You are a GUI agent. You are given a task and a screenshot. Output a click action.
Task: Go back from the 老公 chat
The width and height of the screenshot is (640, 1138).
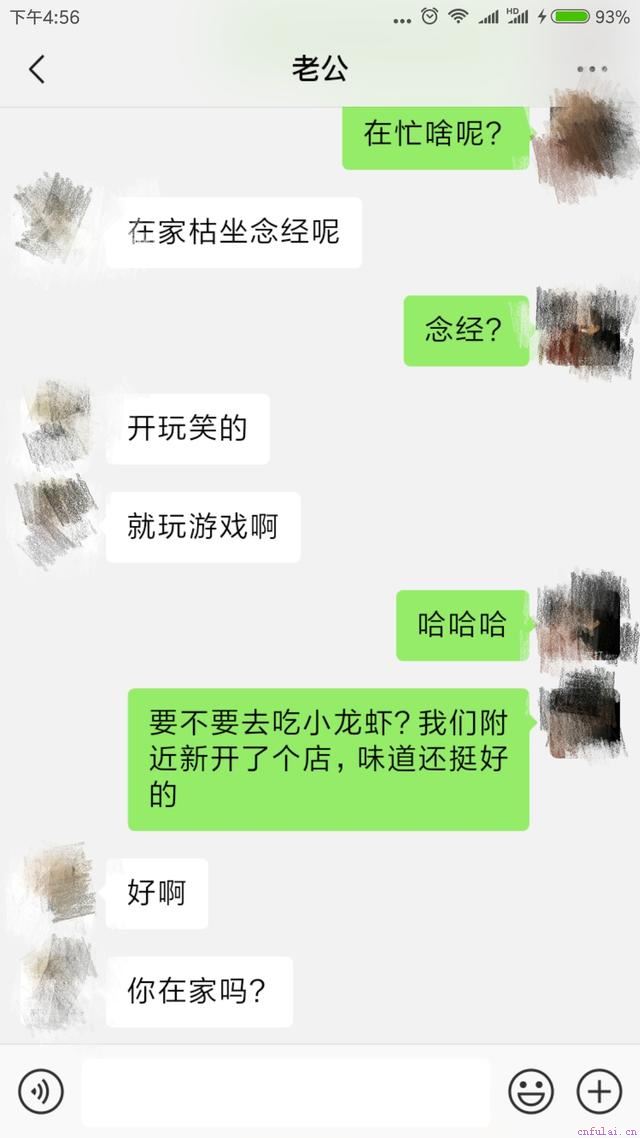point(37,70)
